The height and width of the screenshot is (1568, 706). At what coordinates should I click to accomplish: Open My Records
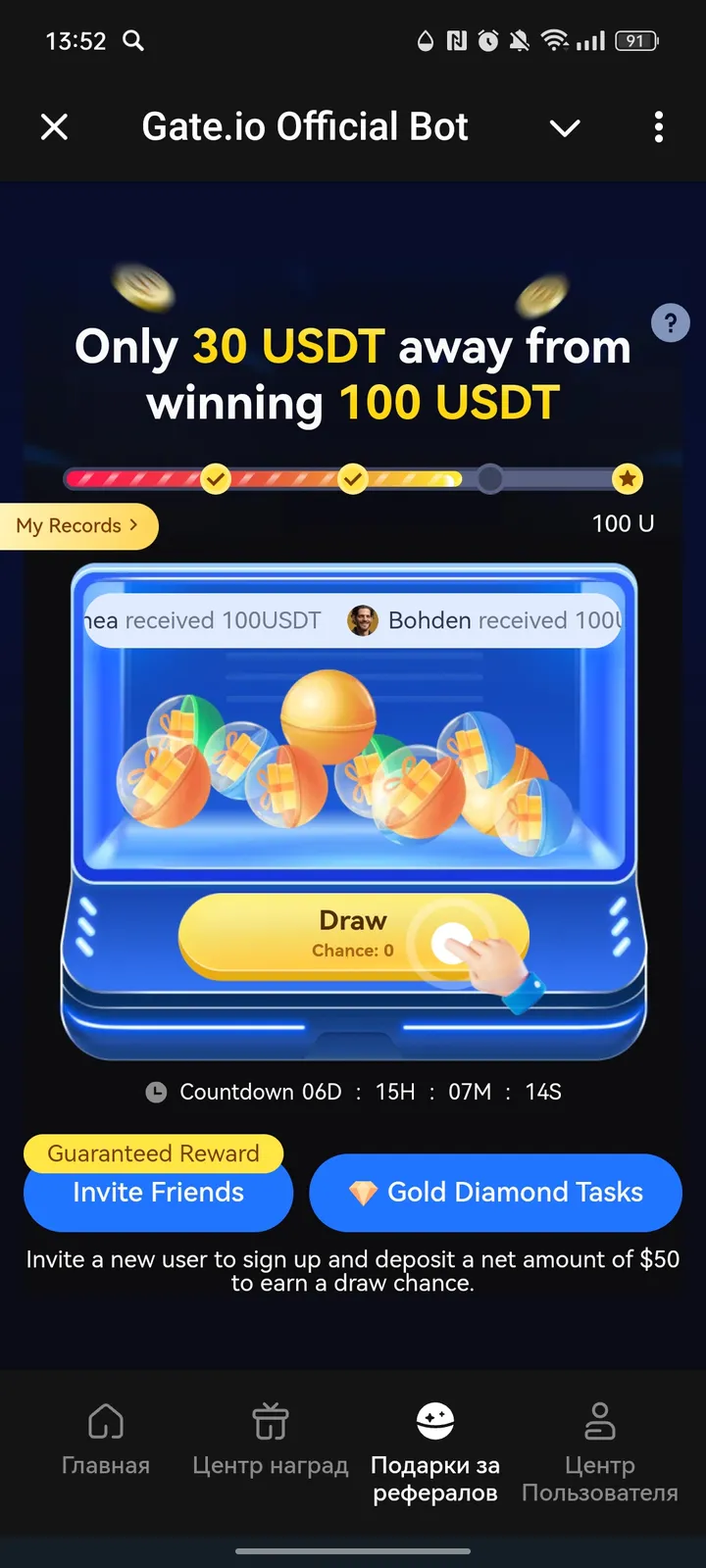[x=76, y=526]
